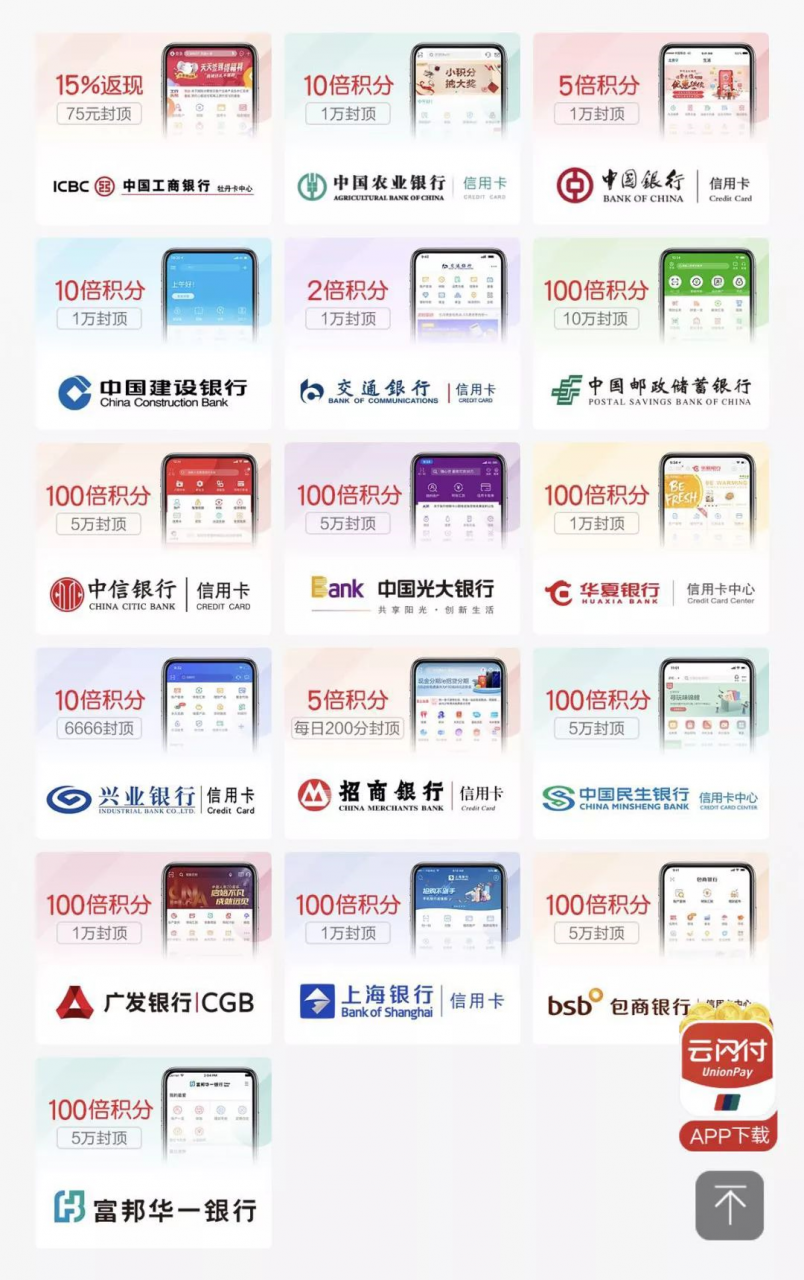Tap the China Merchants Bank card
Screen dimensions: 804x1280
point(402,744)
